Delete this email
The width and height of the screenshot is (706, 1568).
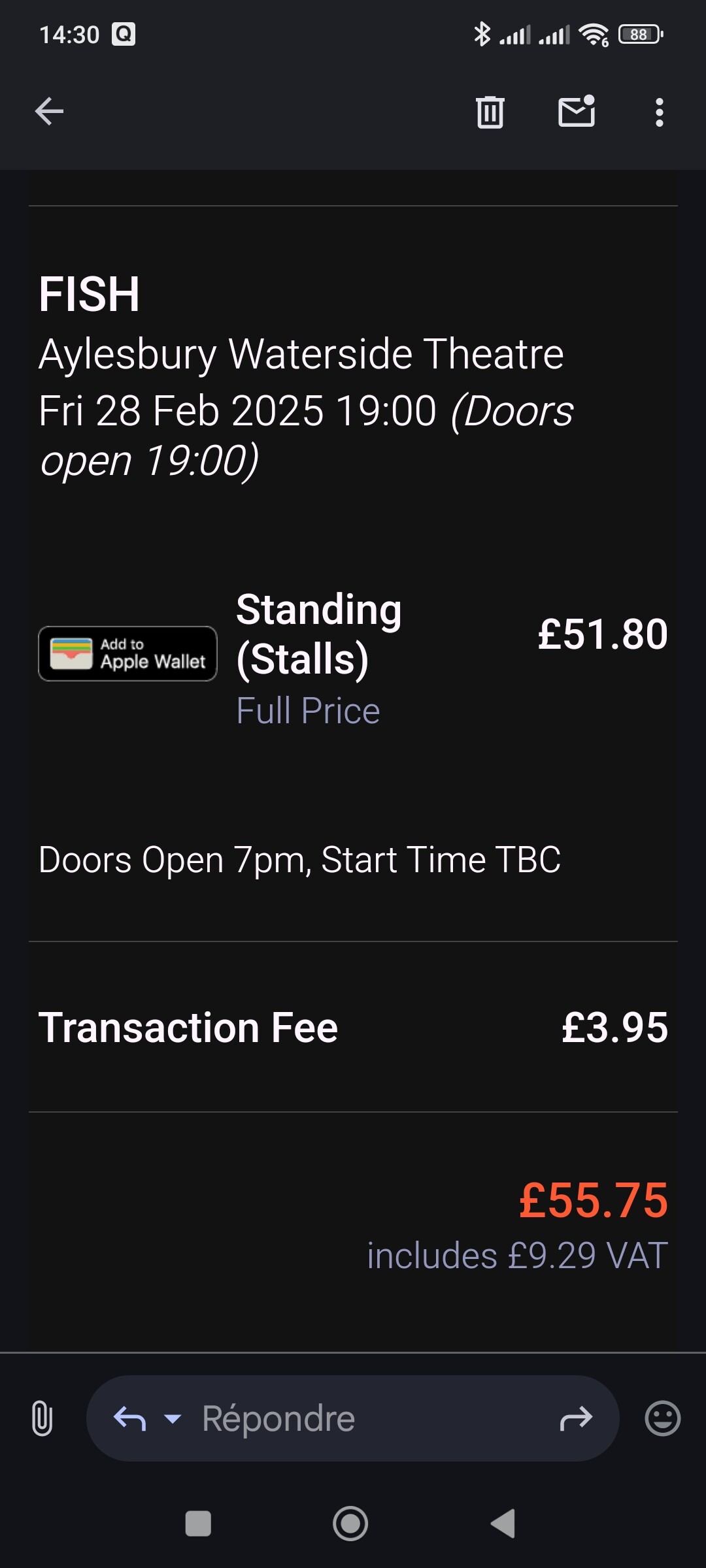pyautogui.click(x=490, y=112)
